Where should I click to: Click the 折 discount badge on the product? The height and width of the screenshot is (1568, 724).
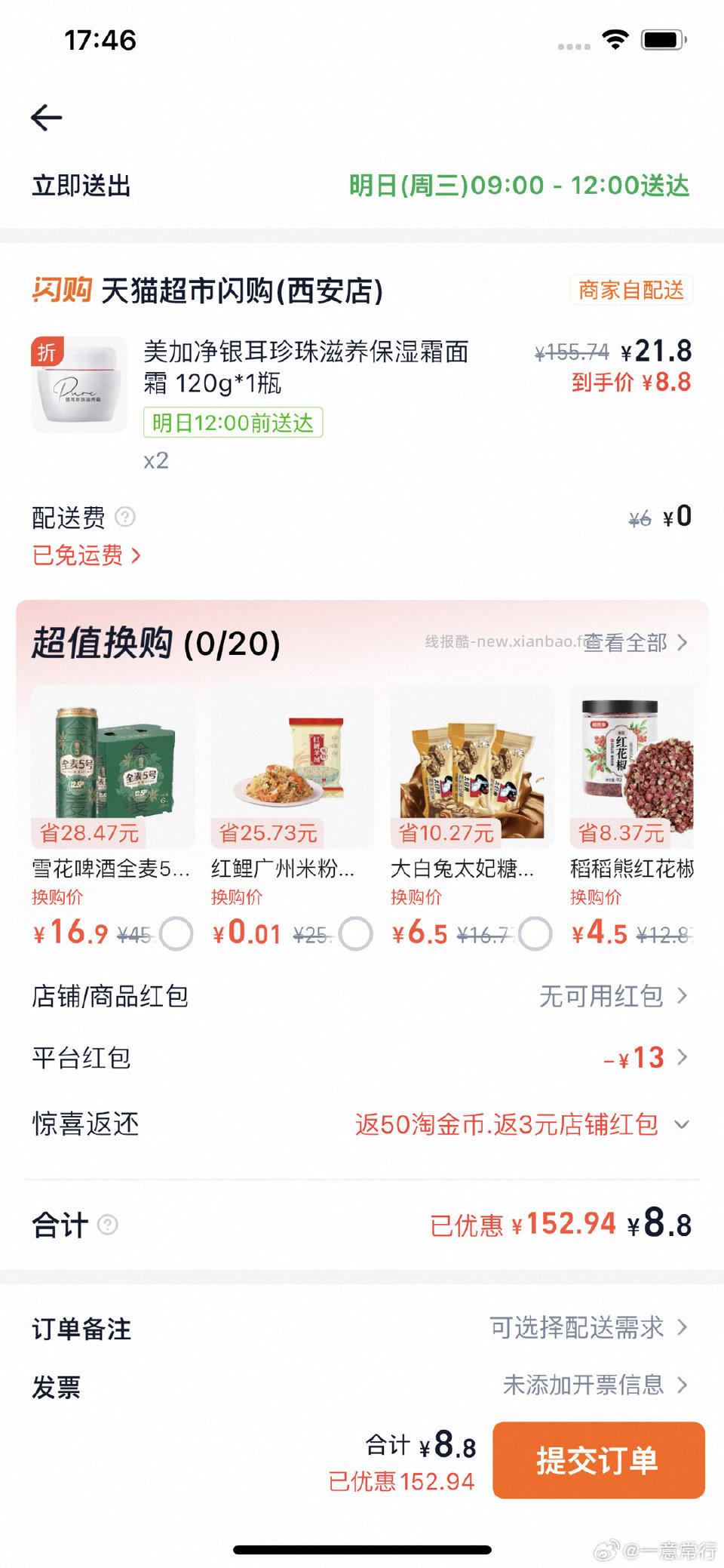(45, 349)
